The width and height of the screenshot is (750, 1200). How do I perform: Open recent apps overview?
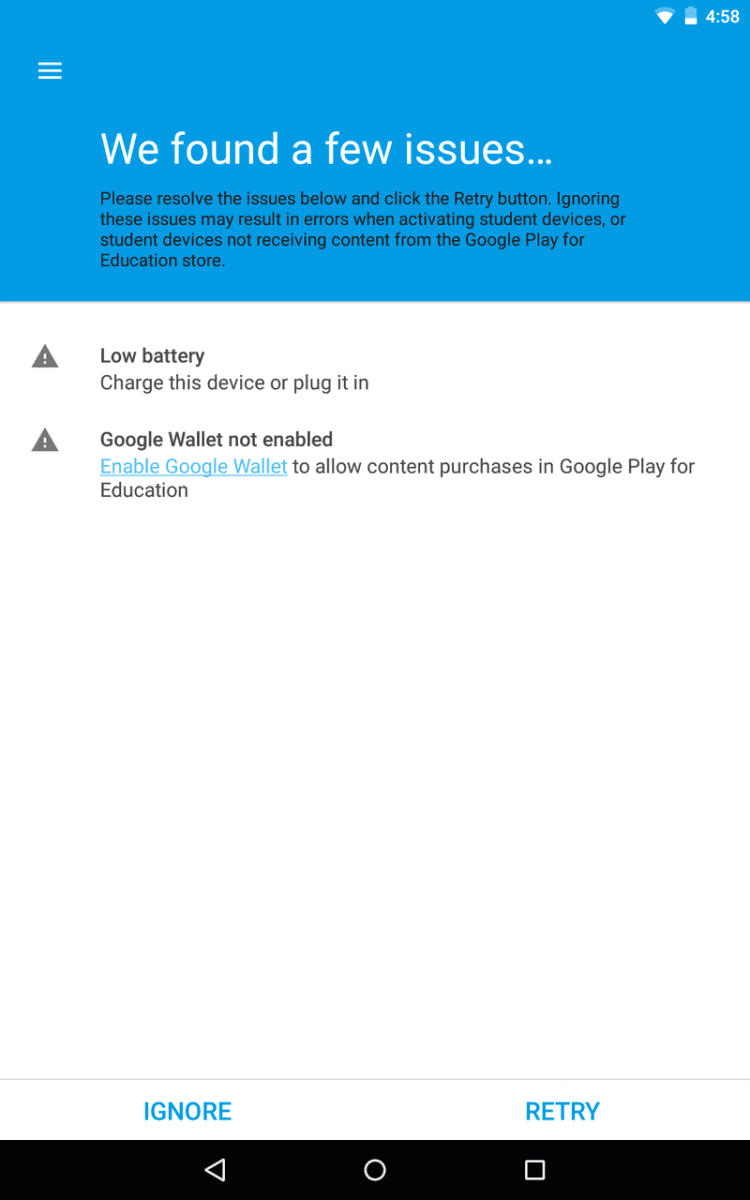(535, 1169)
